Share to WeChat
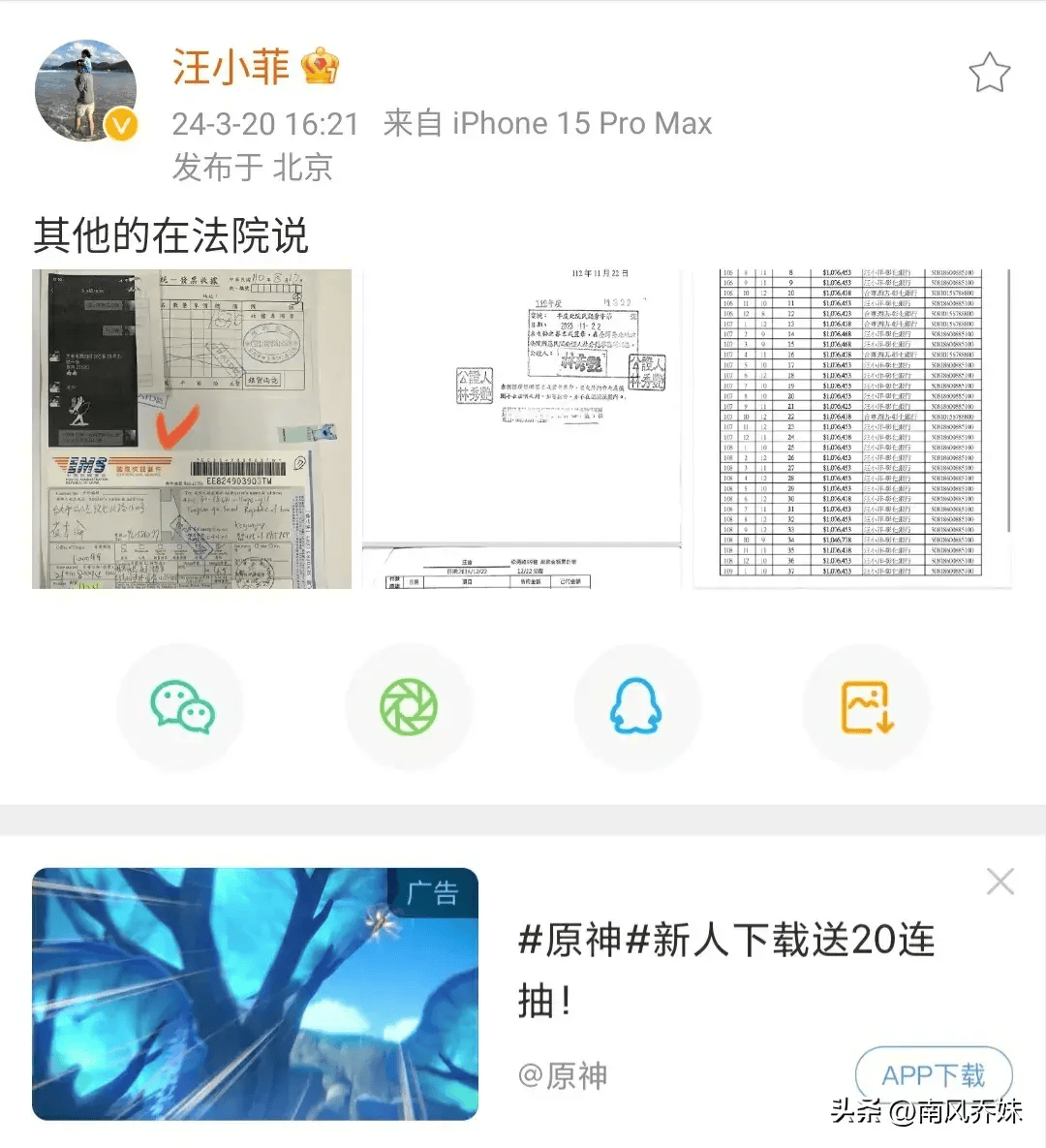 (181, 707)
